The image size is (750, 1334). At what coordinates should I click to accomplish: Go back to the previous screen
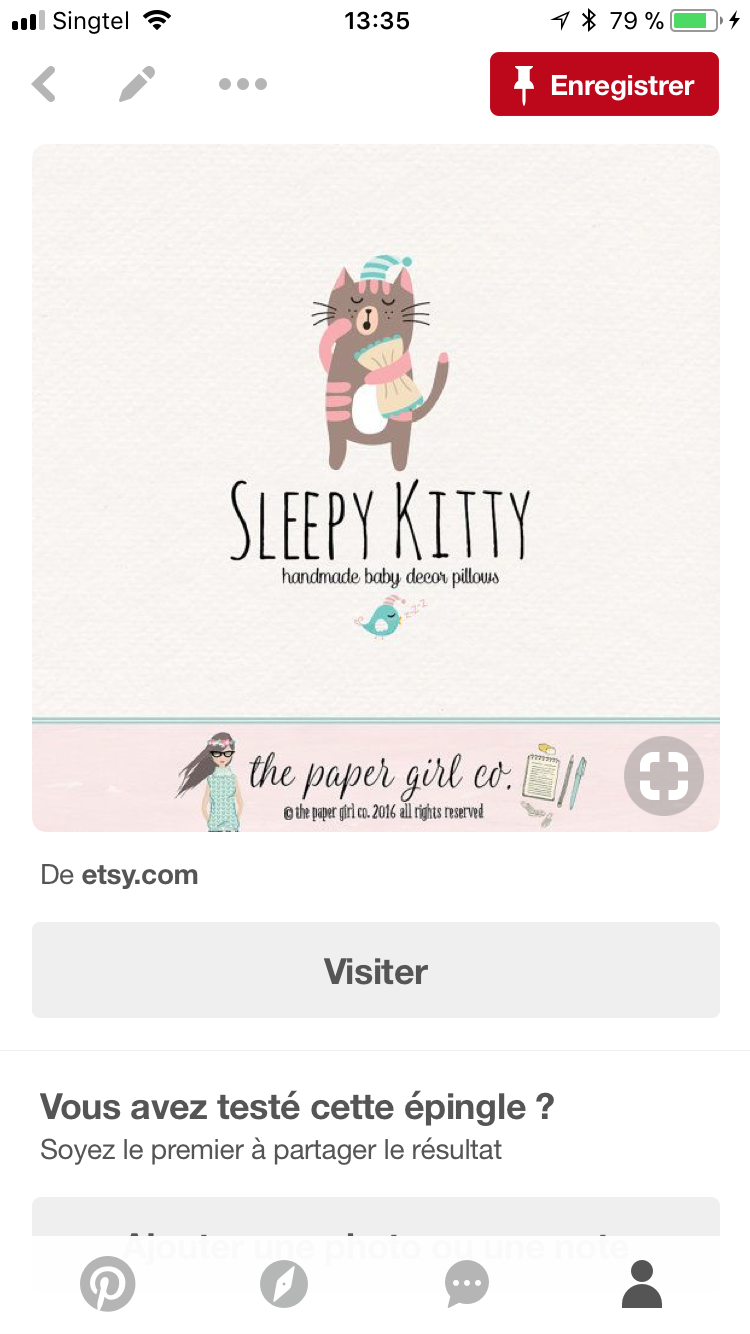point(44,85)
